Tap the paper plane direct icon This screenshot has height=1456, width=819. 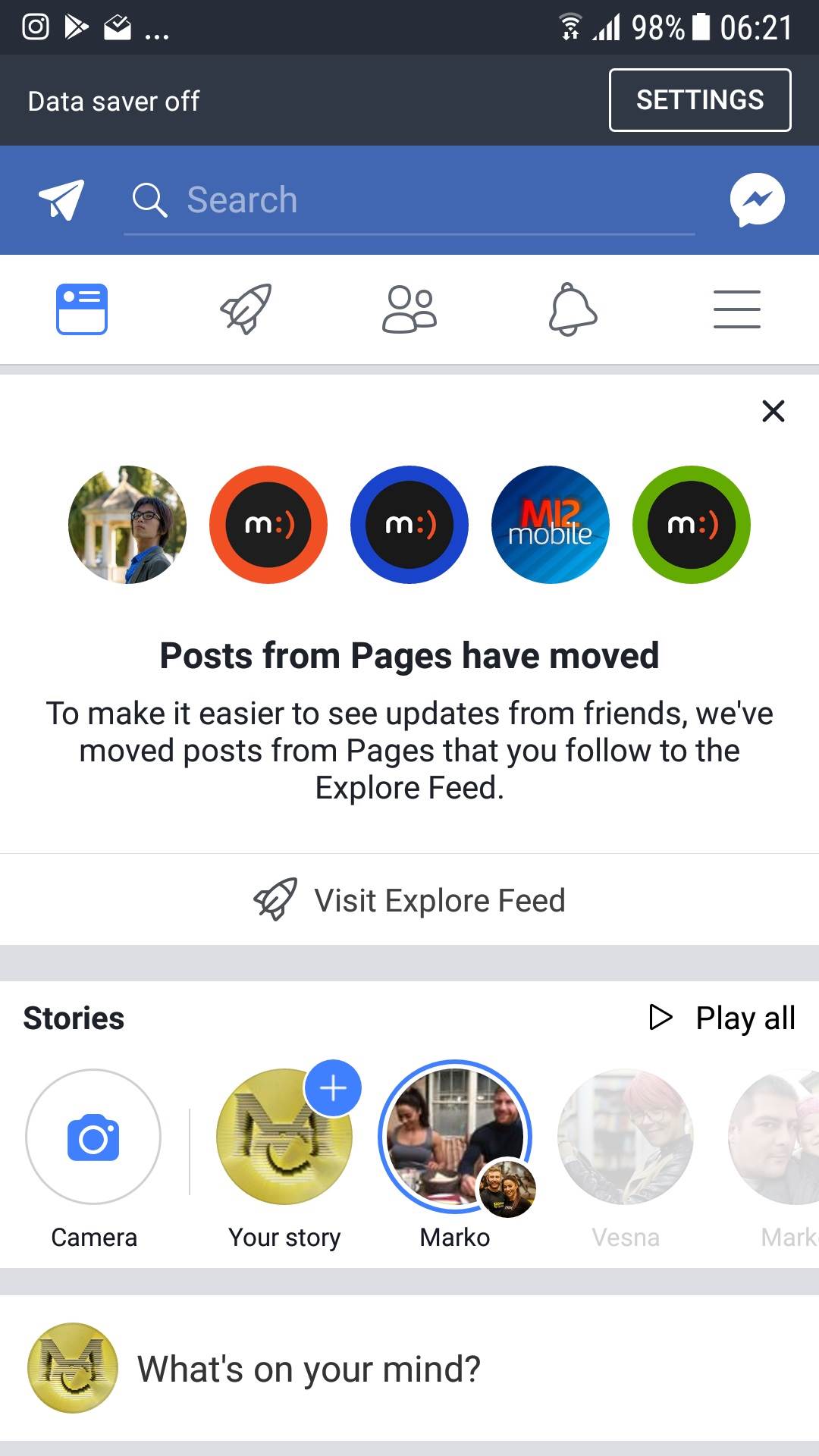pyautogui.click(x=61, y=199)
